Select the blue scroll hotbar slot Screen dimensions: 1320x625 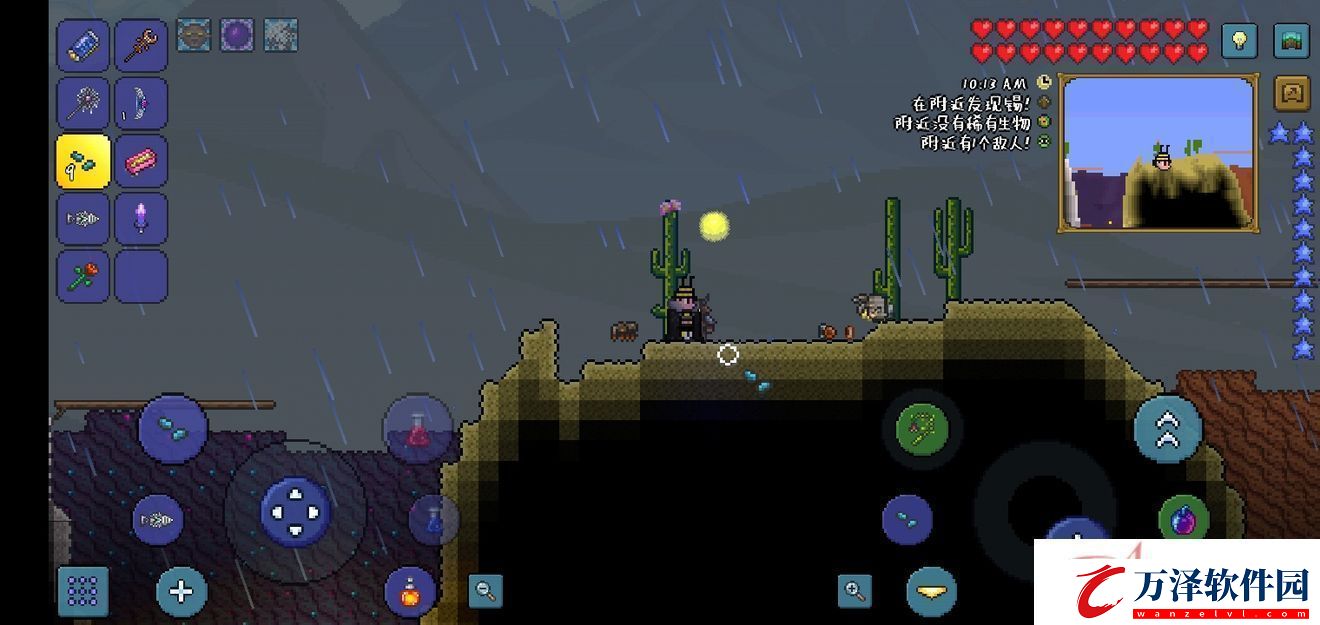tap(83, 46)
